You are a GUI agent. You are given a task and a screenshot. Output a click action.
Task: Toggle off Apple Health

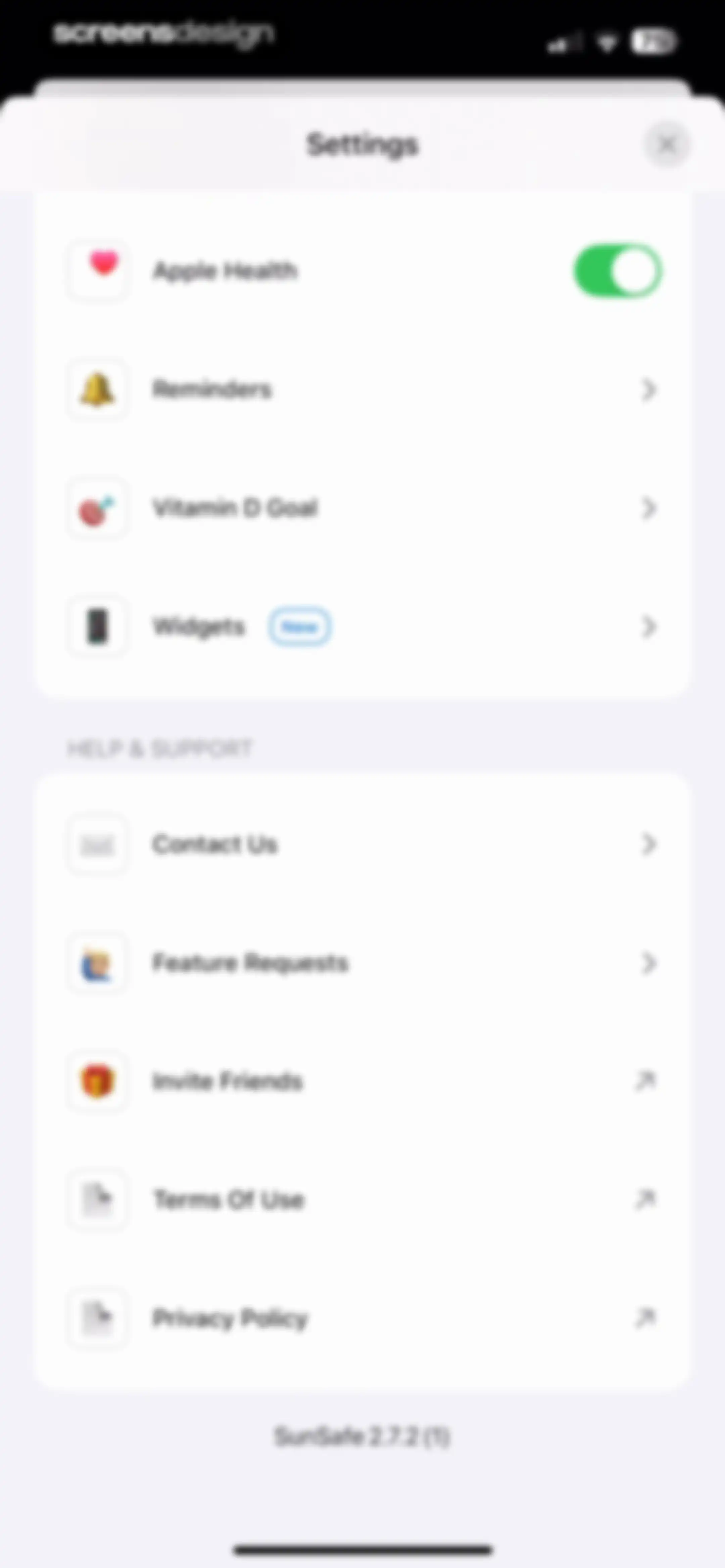pyautogui.click(x=617, y=271)
